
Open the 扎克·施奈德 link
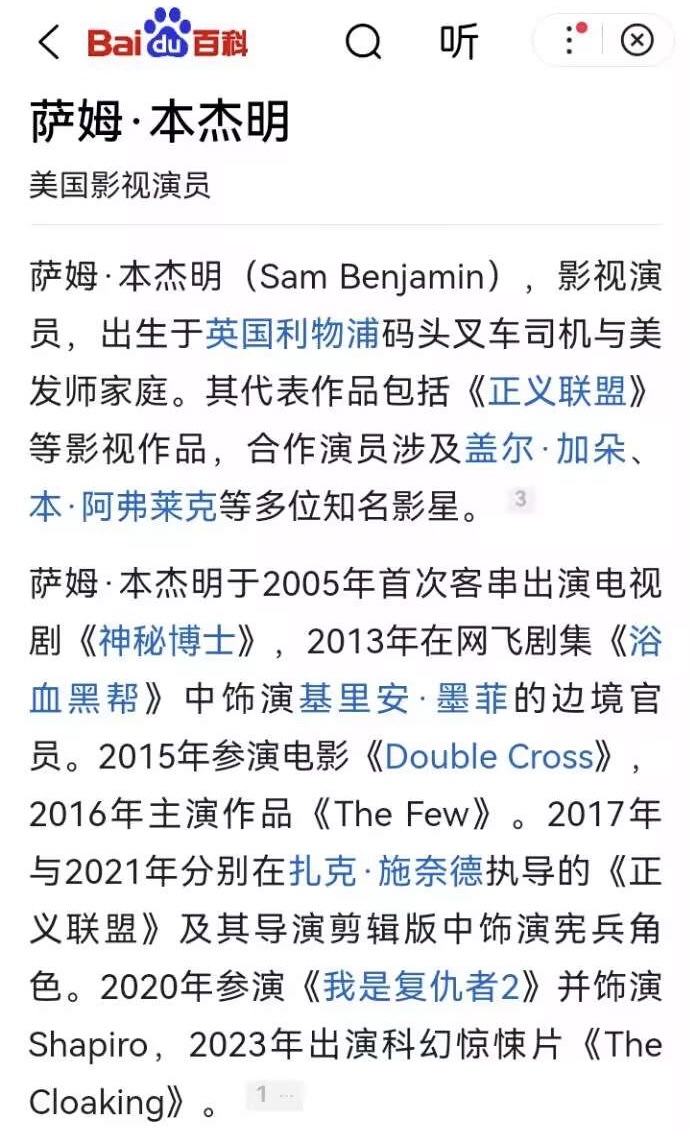(x=386, y=872)
